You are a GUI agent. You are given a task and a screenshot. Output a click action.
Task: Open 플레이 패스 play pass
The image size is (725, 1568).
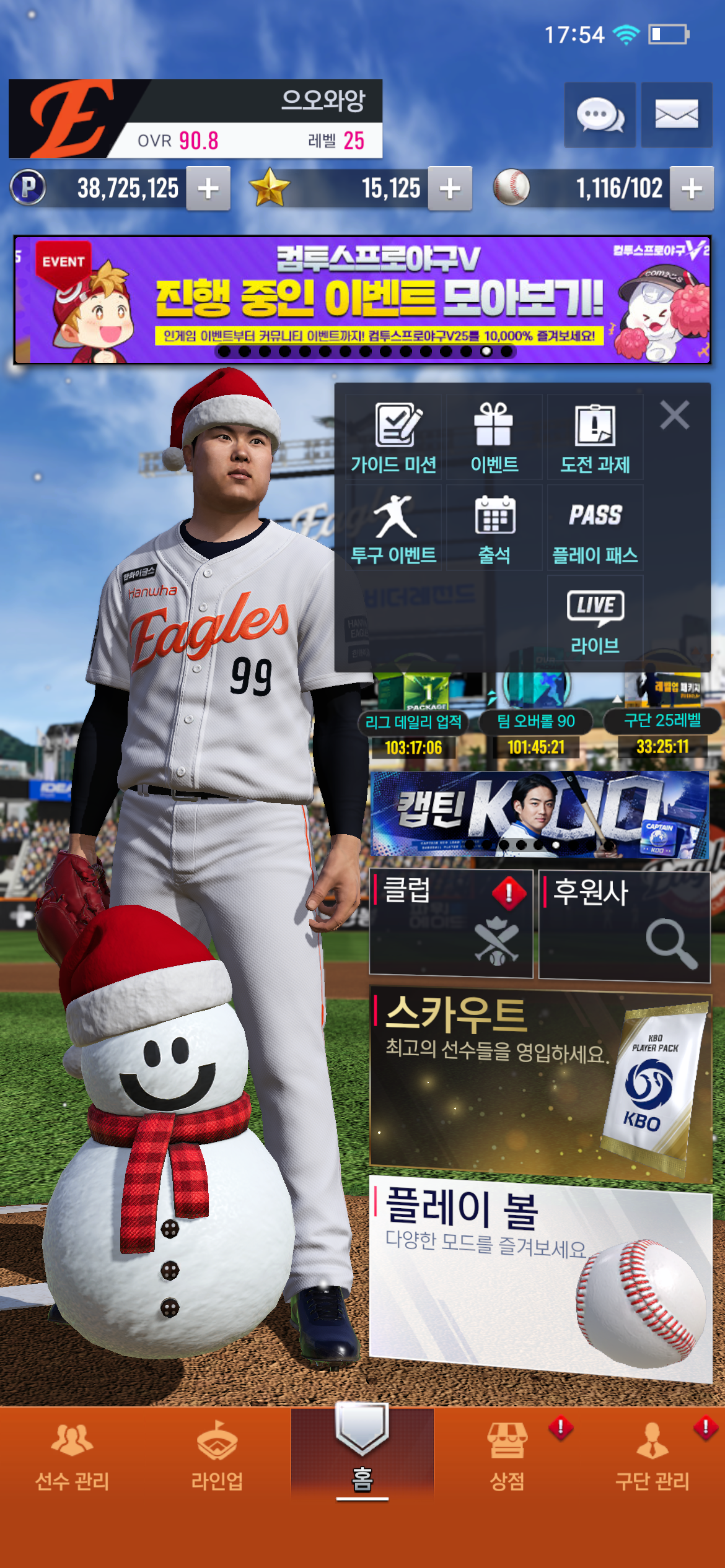coord(595,528)
